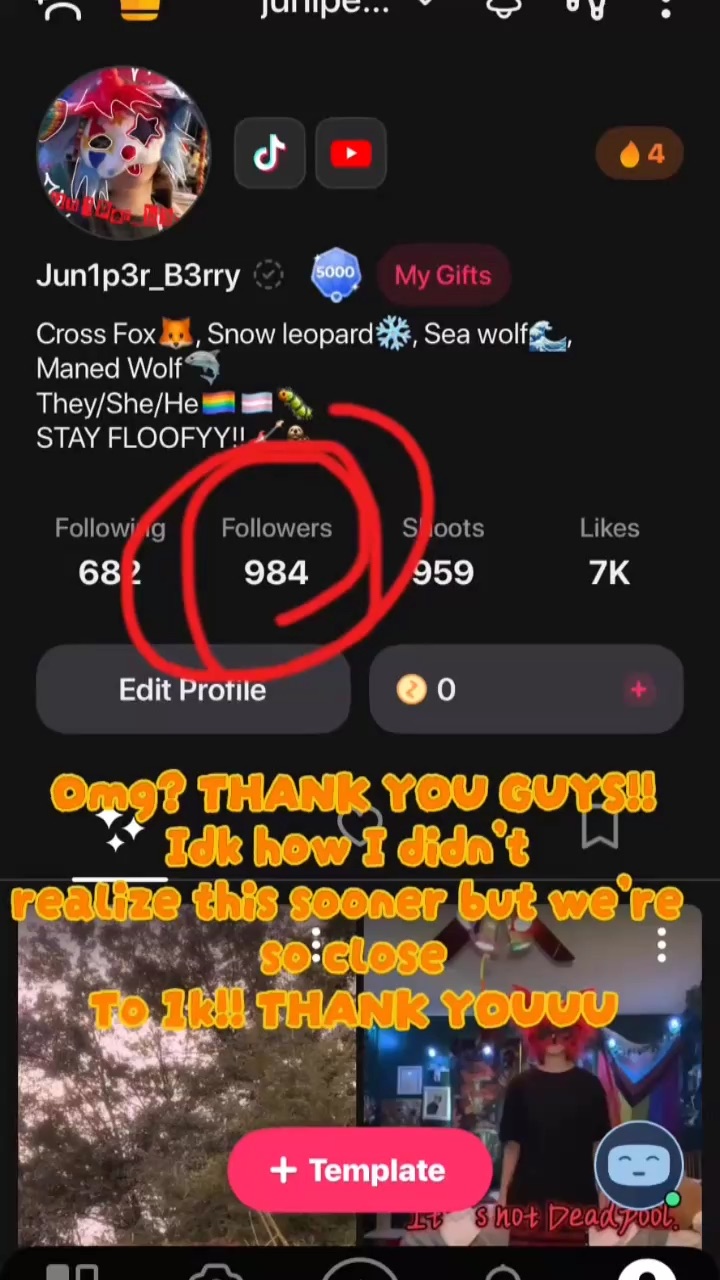
Task: Open the Edit Profile button
Action: click(193, 690)
